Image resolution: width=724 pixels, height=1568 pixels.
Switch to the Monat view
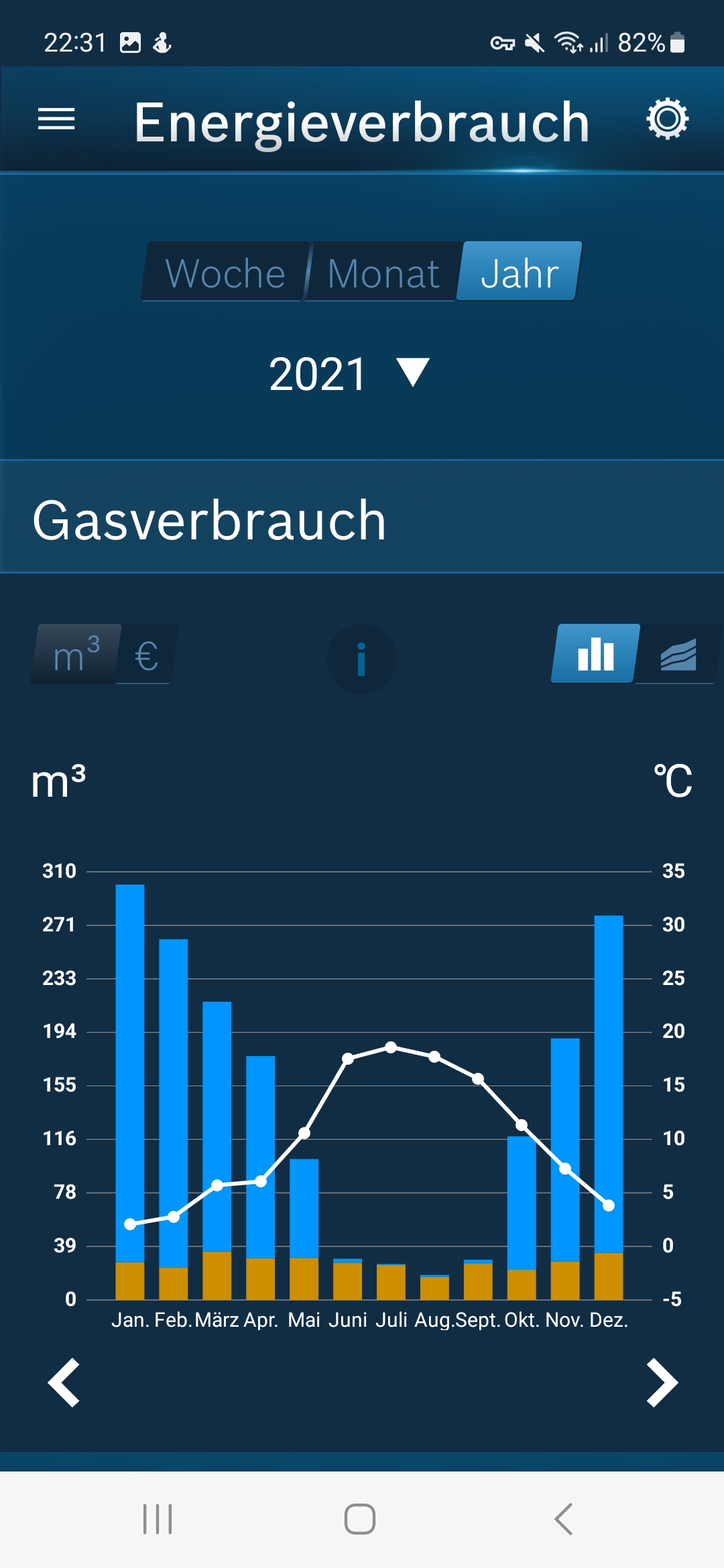pyautogui.click(x=383, y=272)
